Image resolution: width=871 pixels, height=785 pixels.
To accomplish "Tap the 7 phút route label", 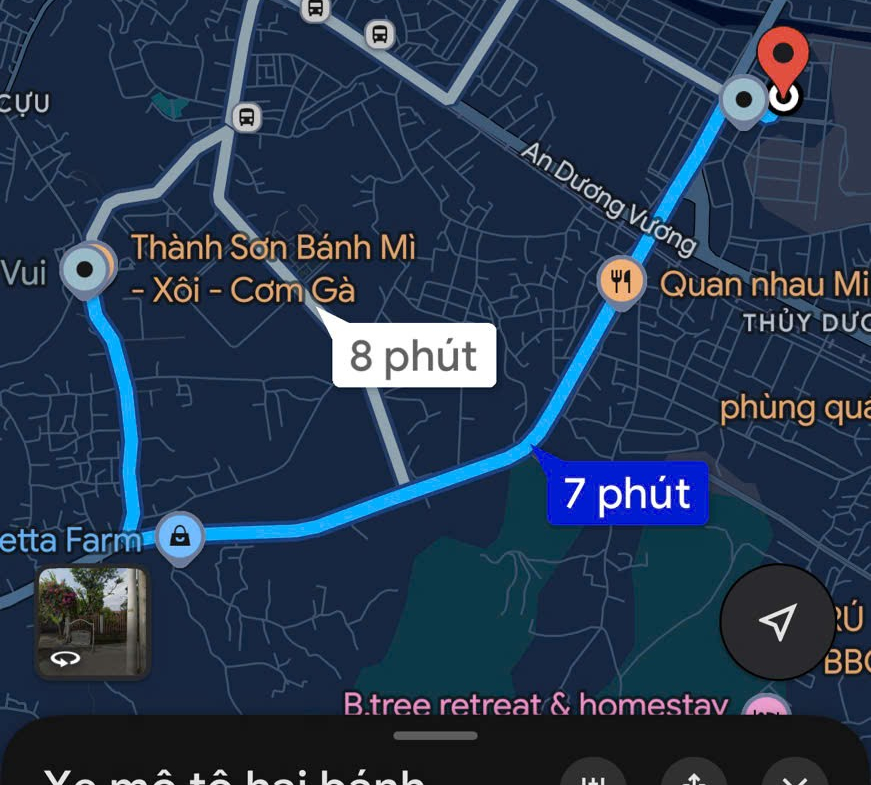I will tap(627, 493).
